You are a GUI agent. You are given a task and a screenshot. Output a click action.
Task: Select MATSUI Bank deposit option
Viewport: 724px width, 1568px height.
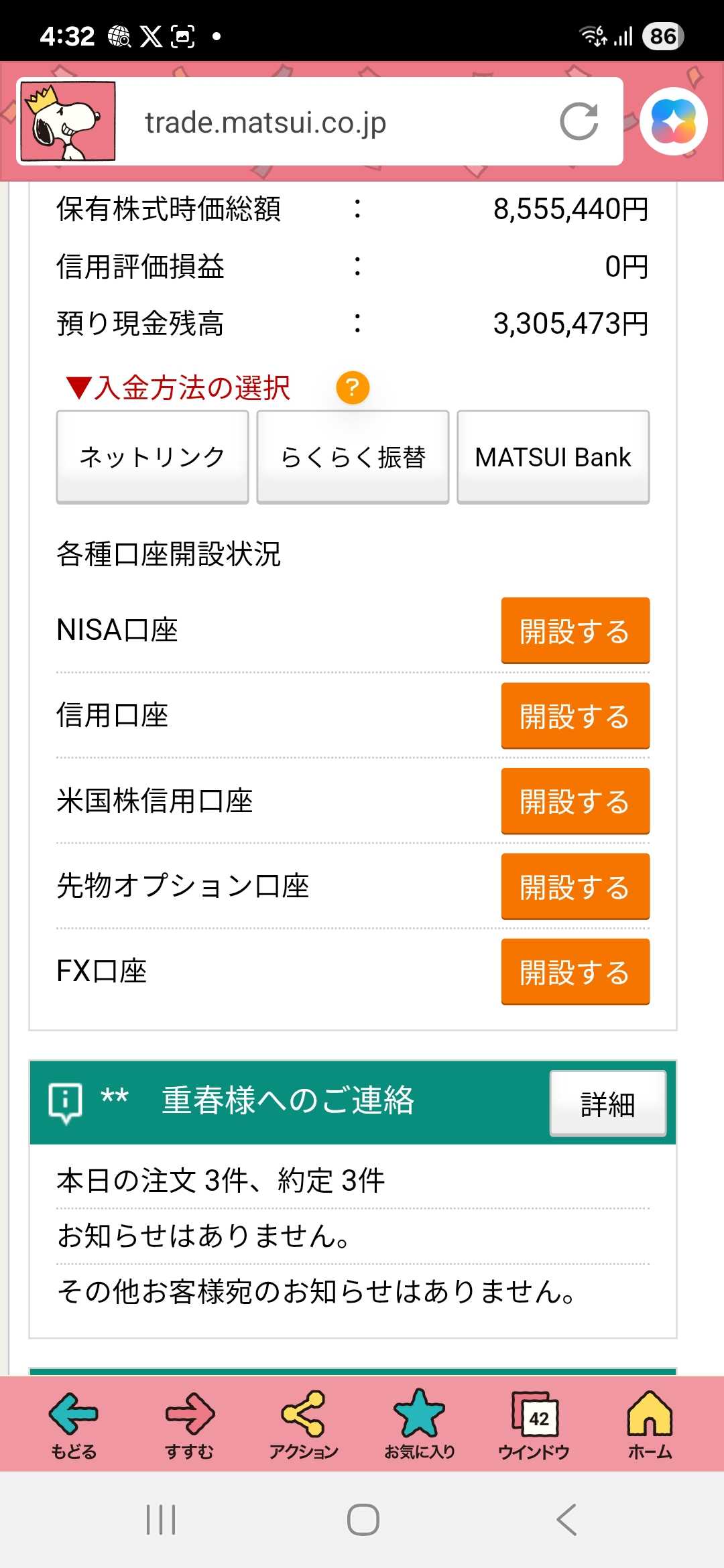[553, 457]
